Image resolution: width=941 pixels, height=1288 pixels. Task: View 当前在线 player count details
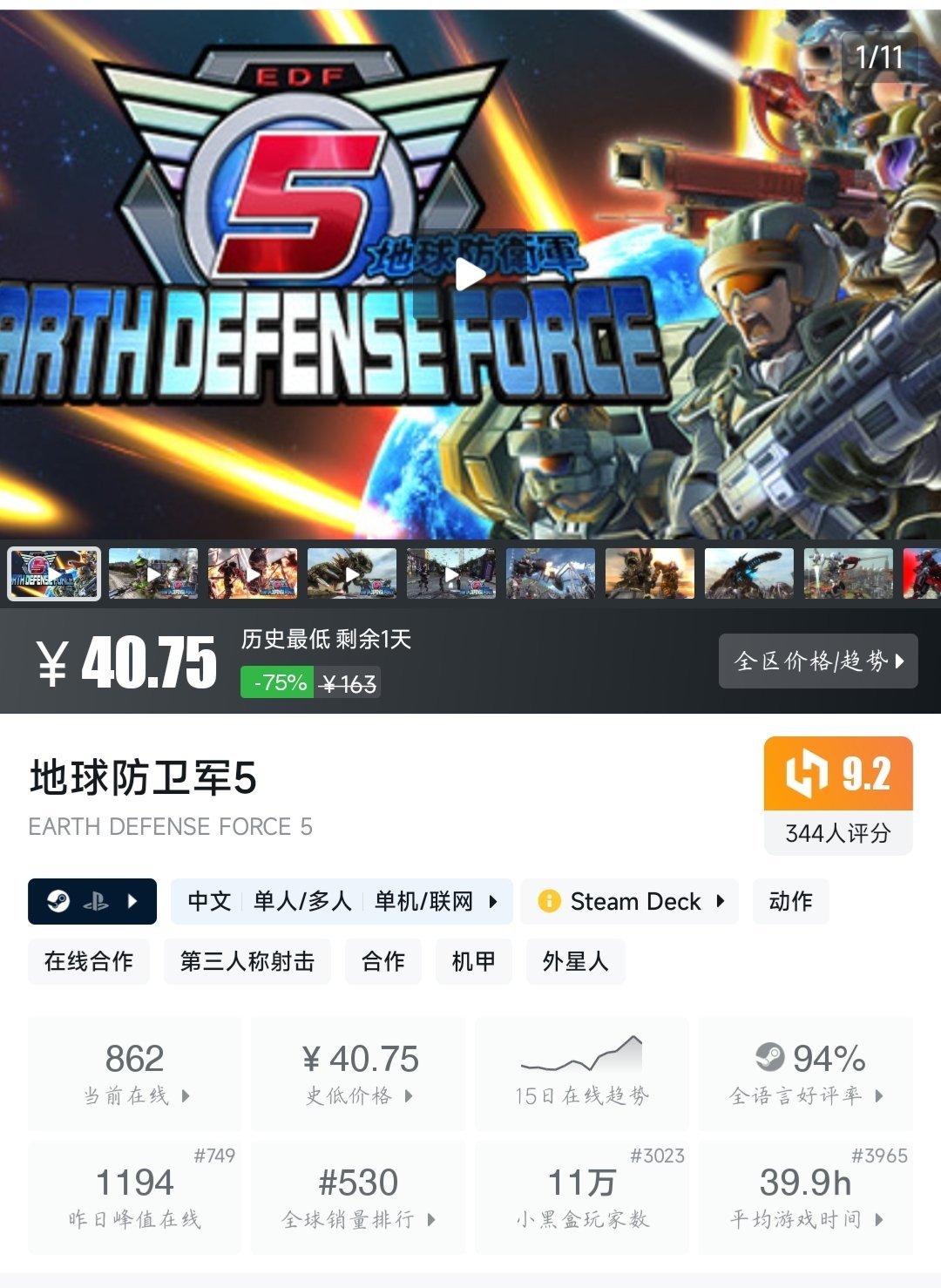click(135, 1074)
